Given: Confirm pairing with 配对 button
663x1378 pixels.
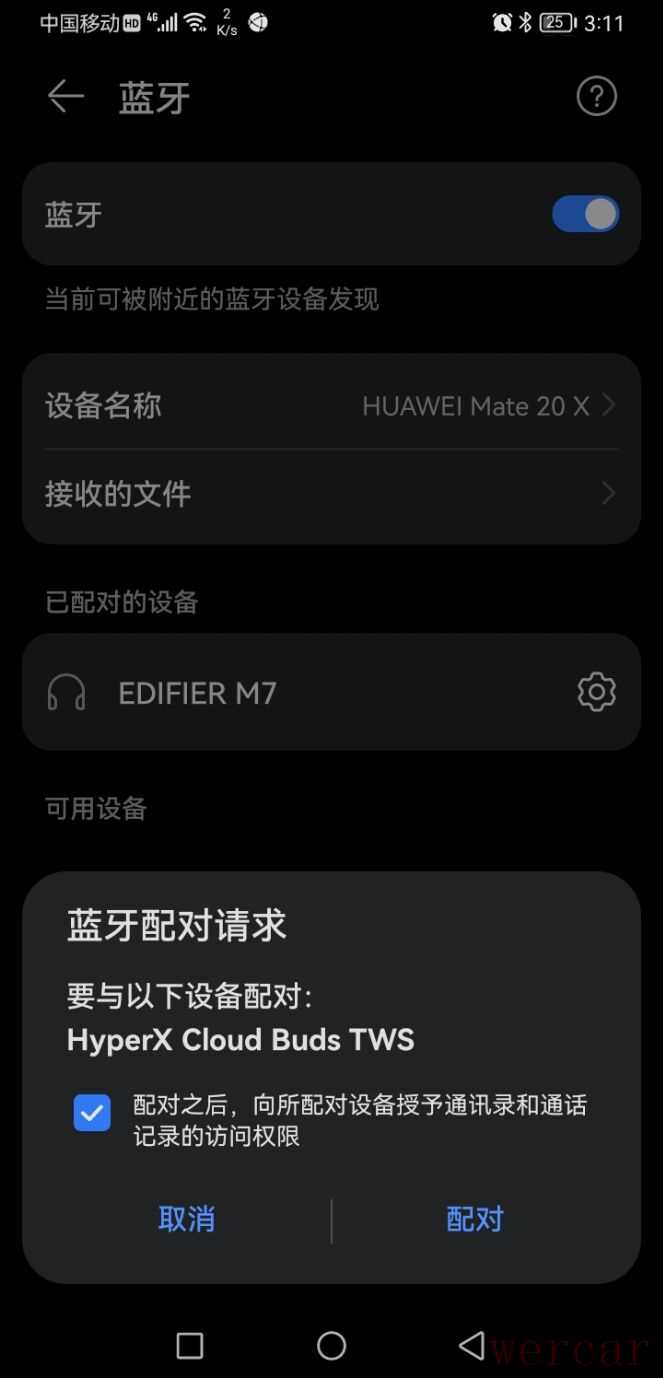Looking at the screenshot, I should [x=475, y=1219].
